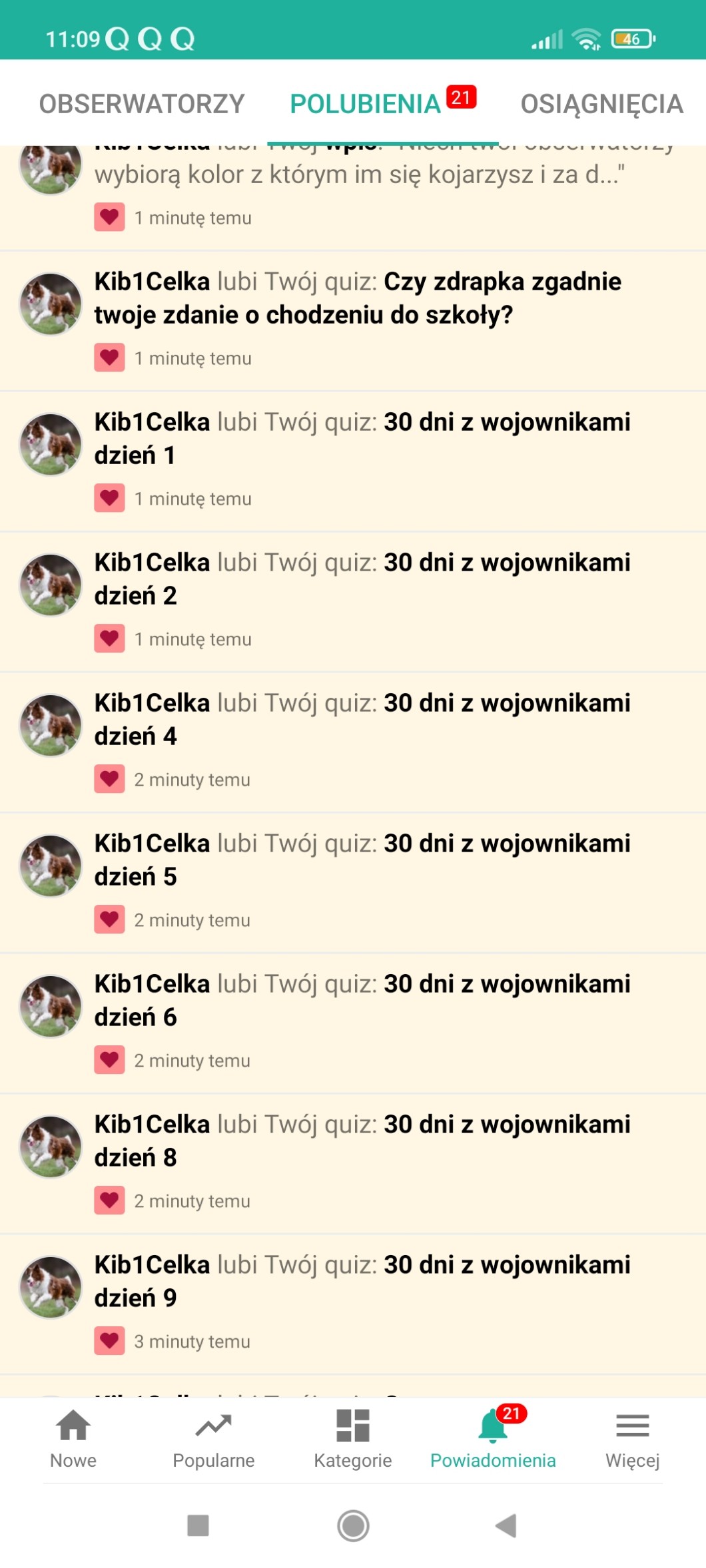
Task: Tap the system home button
Action: point(353,1525)
